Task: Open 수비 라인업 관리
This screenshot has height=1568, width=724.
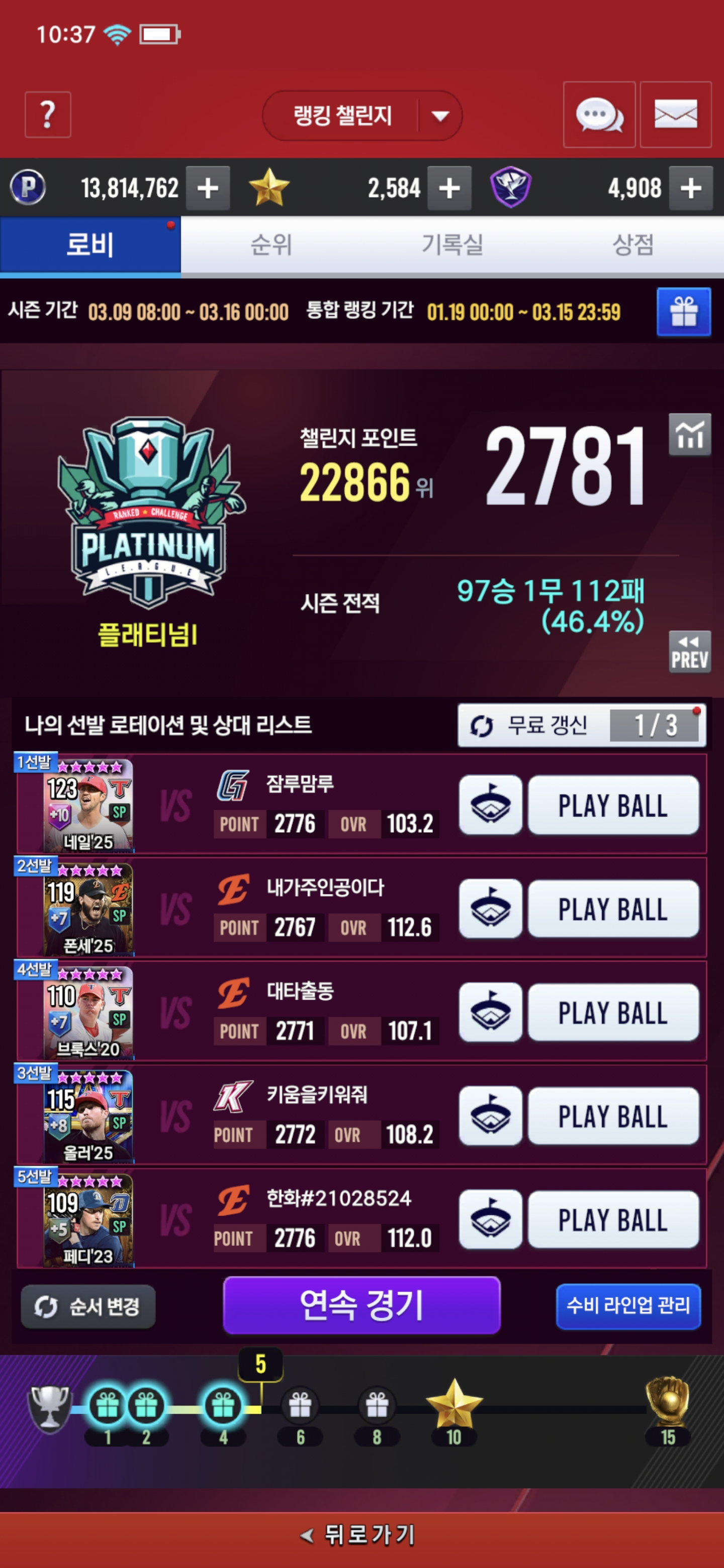Action: pos(628,1306)
